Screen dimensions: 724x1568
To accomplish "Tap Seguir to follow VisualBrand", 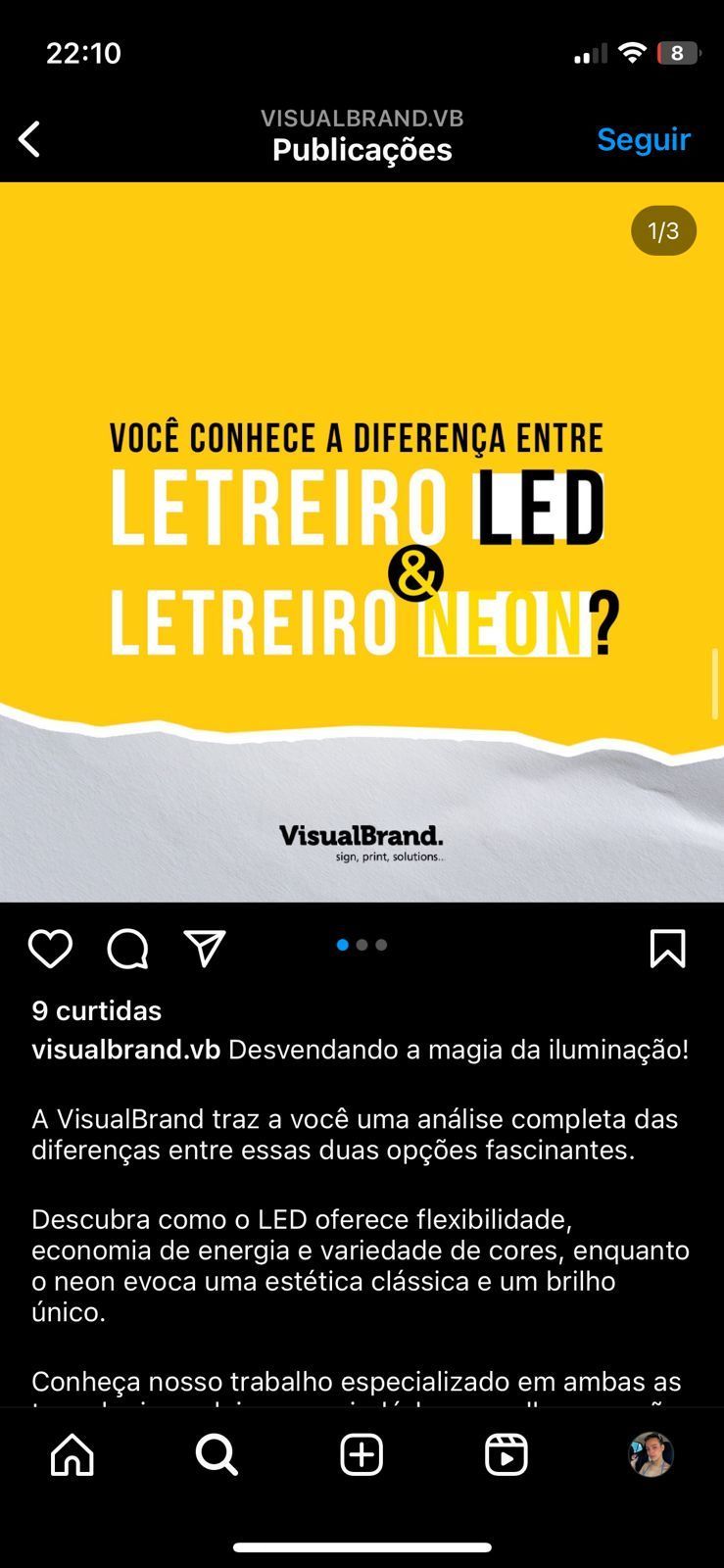I will click(x=643, y=139).
